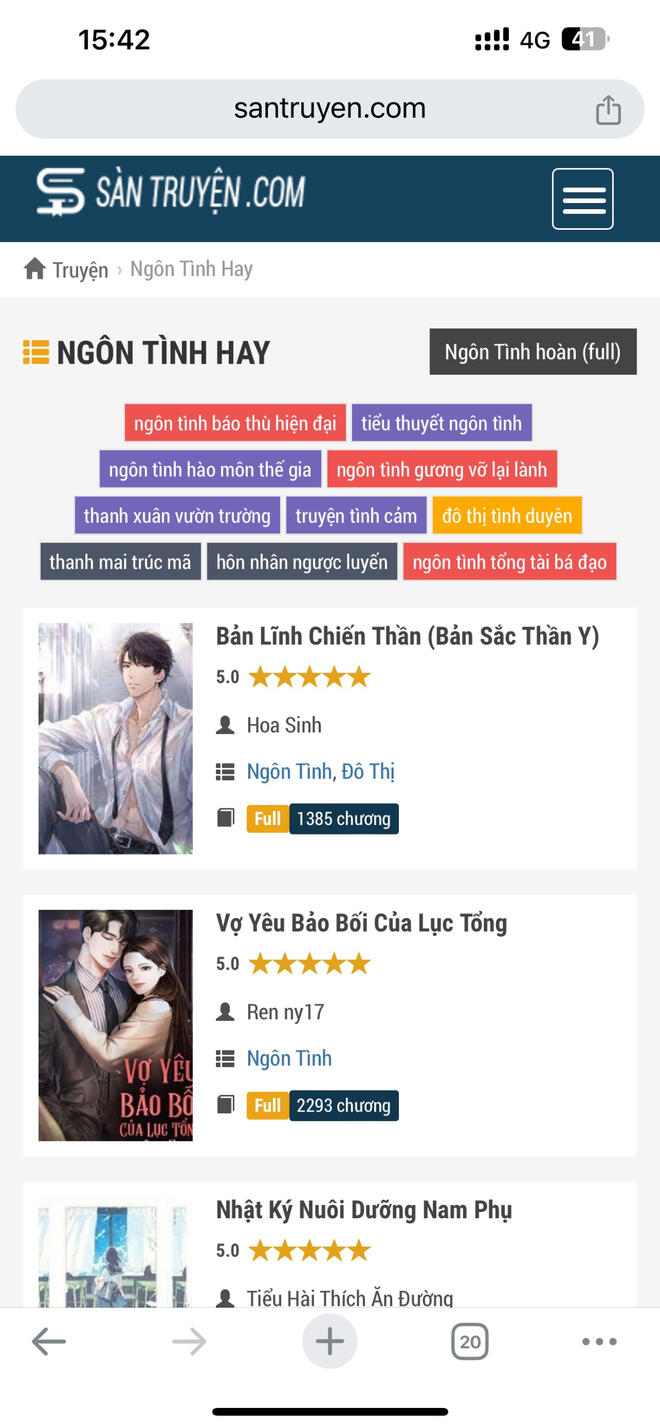660x1428 pixels.
Task: Open the ngôn tình tổng tài bá đạo tag
Action: click(509, 562)
